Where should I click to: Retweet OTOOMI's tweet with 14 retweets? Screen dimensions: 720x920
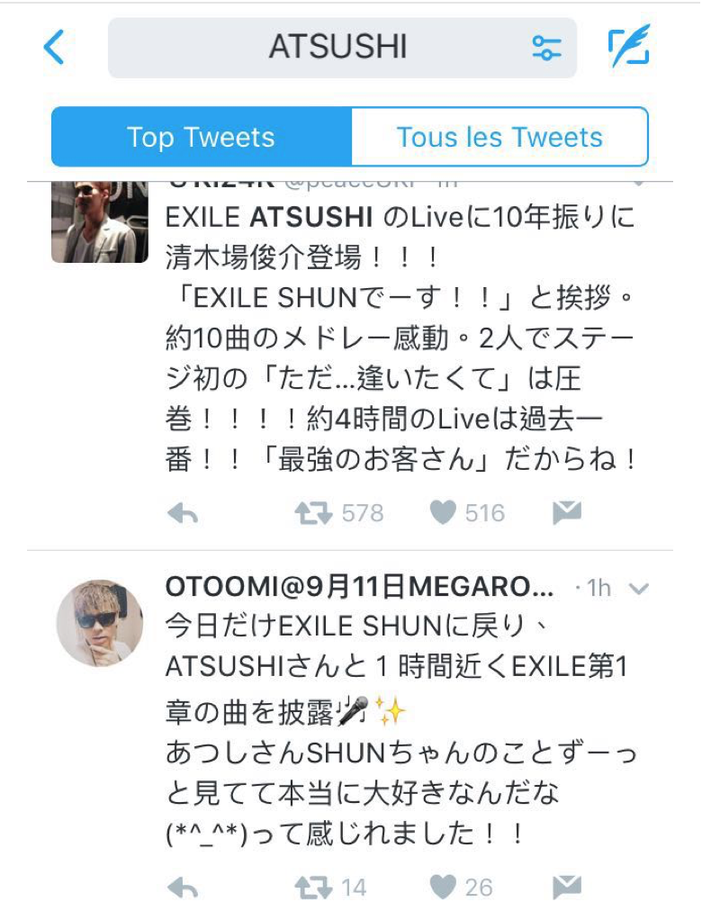pyautogui.click(x=313, y=887)
